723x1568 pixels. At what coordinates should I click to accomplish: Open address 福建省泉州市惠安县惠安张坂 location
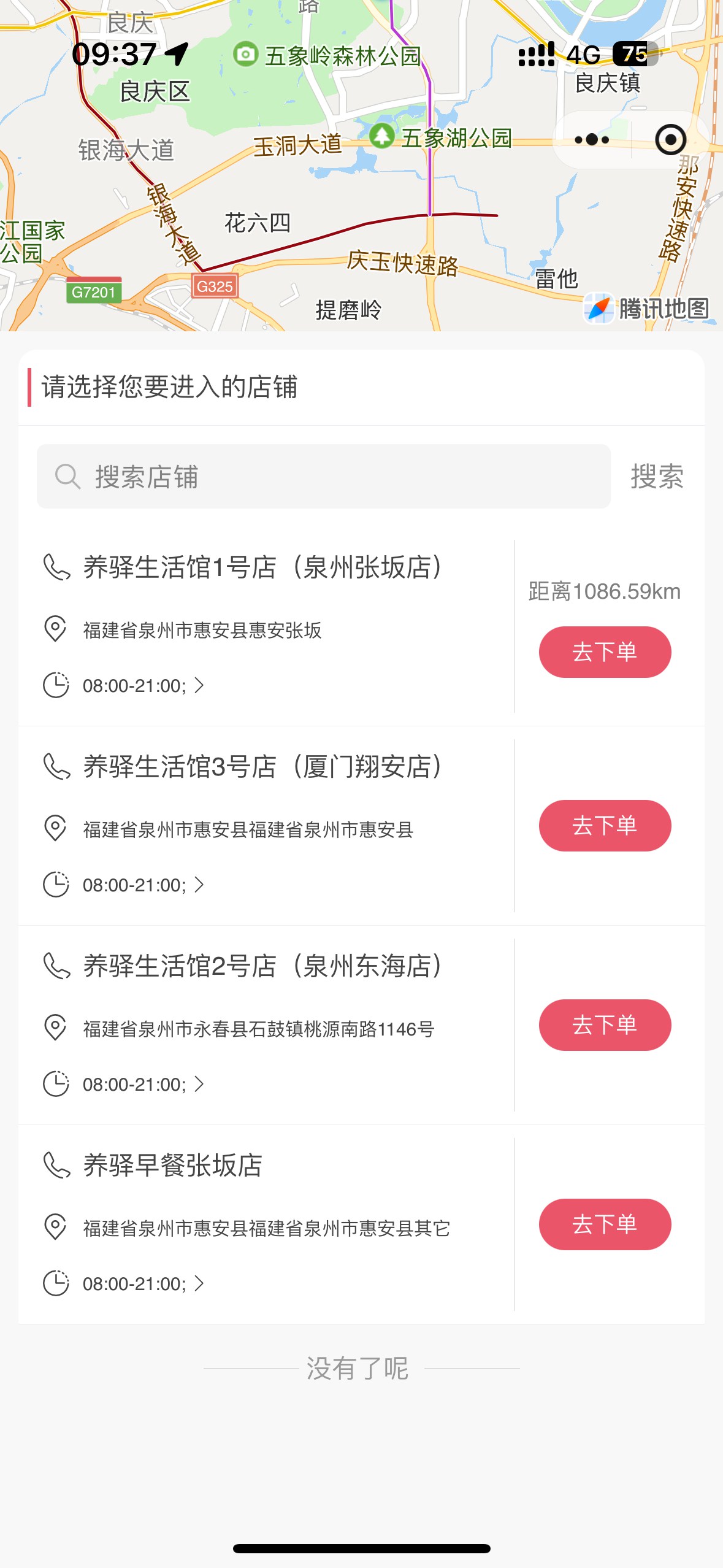202,630
